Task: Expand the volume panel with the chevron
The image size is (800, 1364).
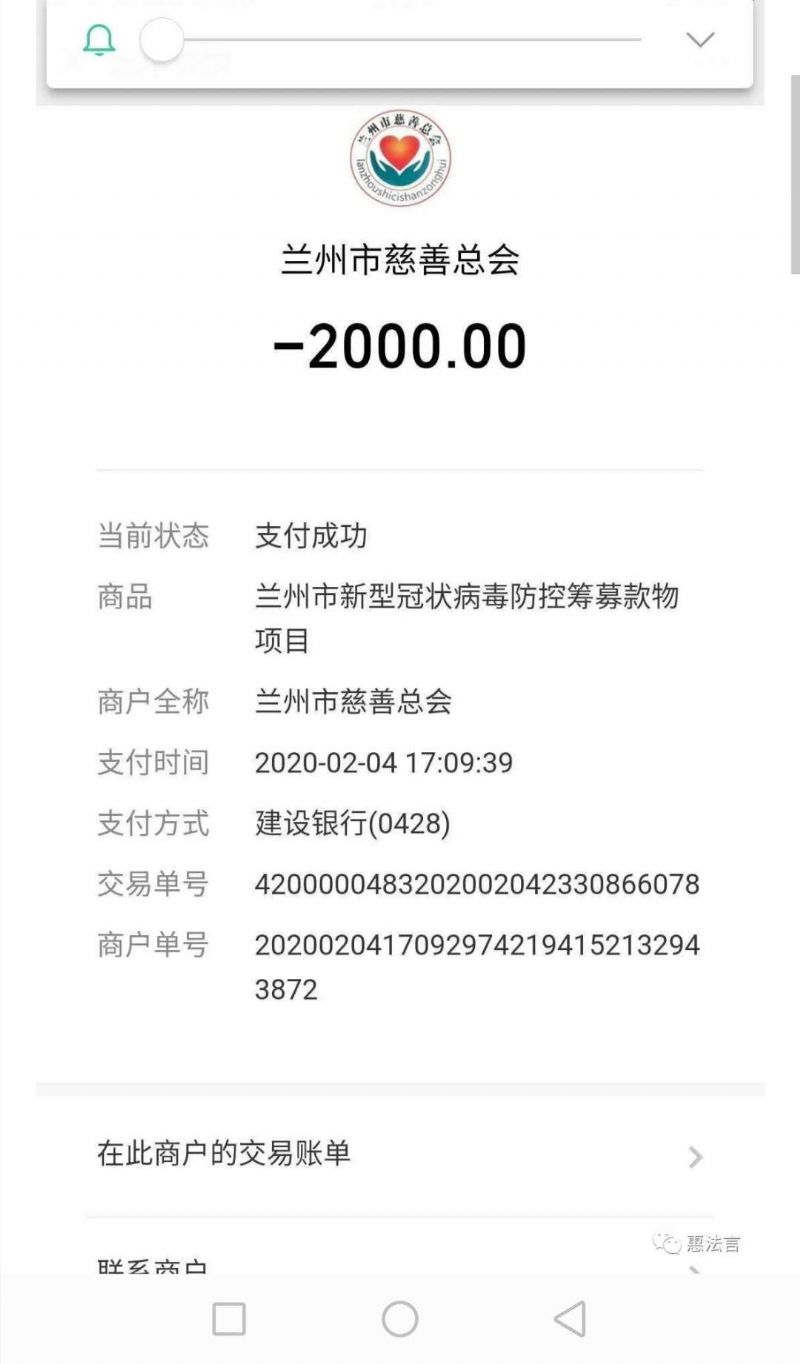Action: (700, 40)
